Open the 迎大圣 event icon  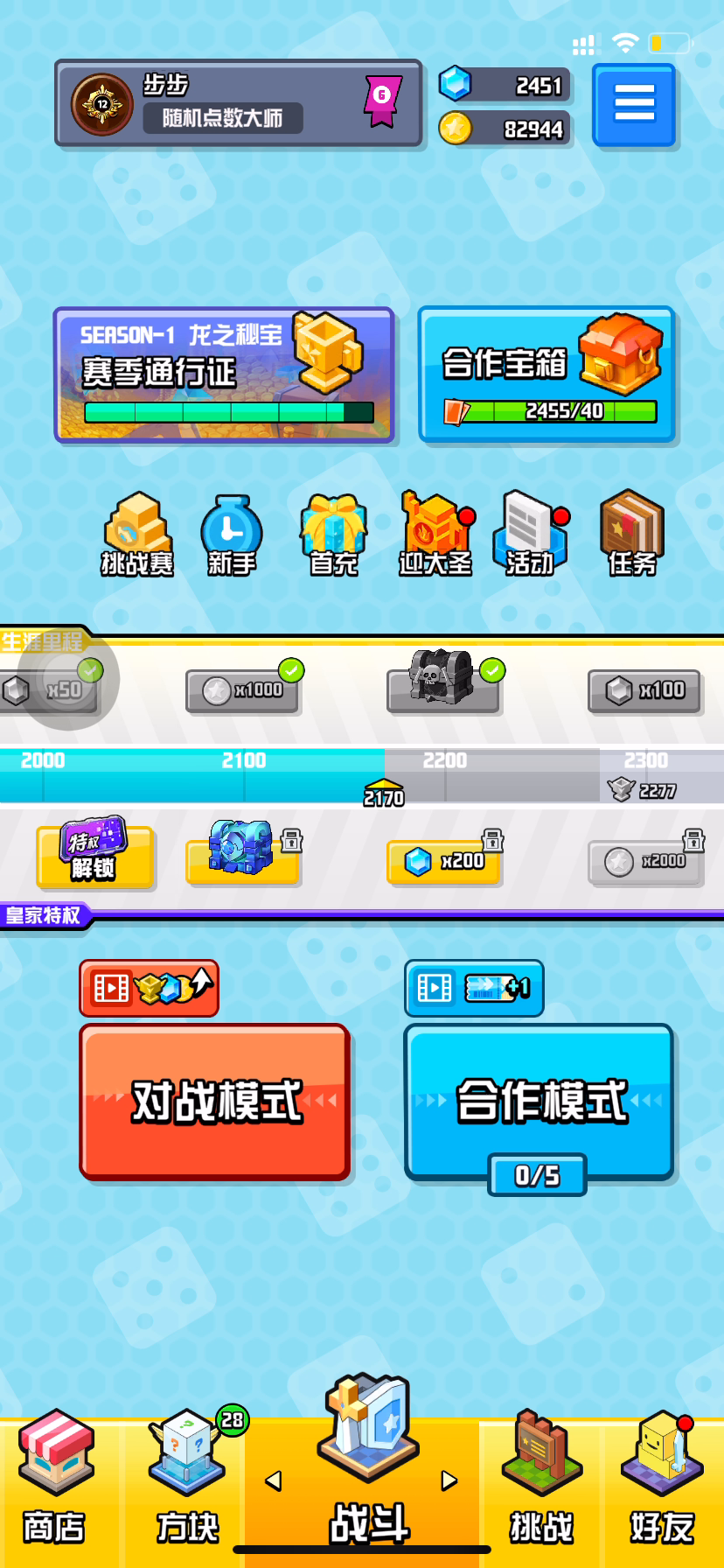(x=435, y=535)
